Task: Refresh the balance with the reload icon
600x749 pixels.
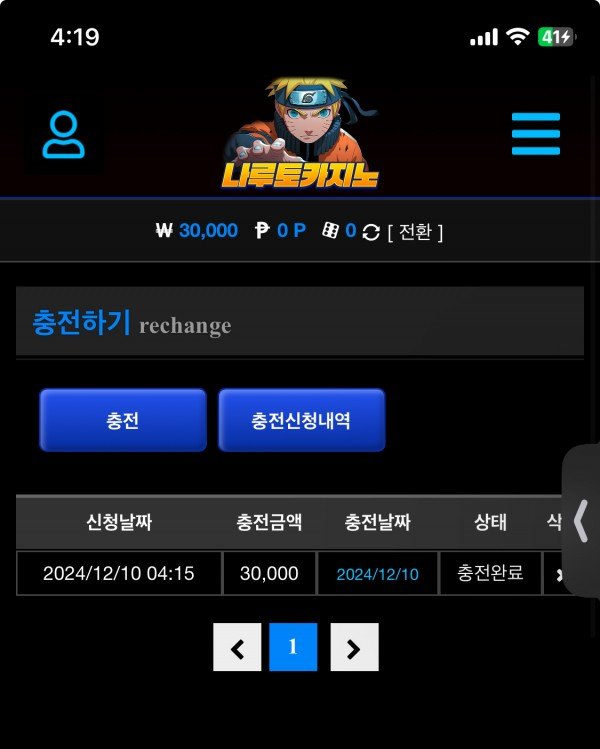Action: pos(371,232)
